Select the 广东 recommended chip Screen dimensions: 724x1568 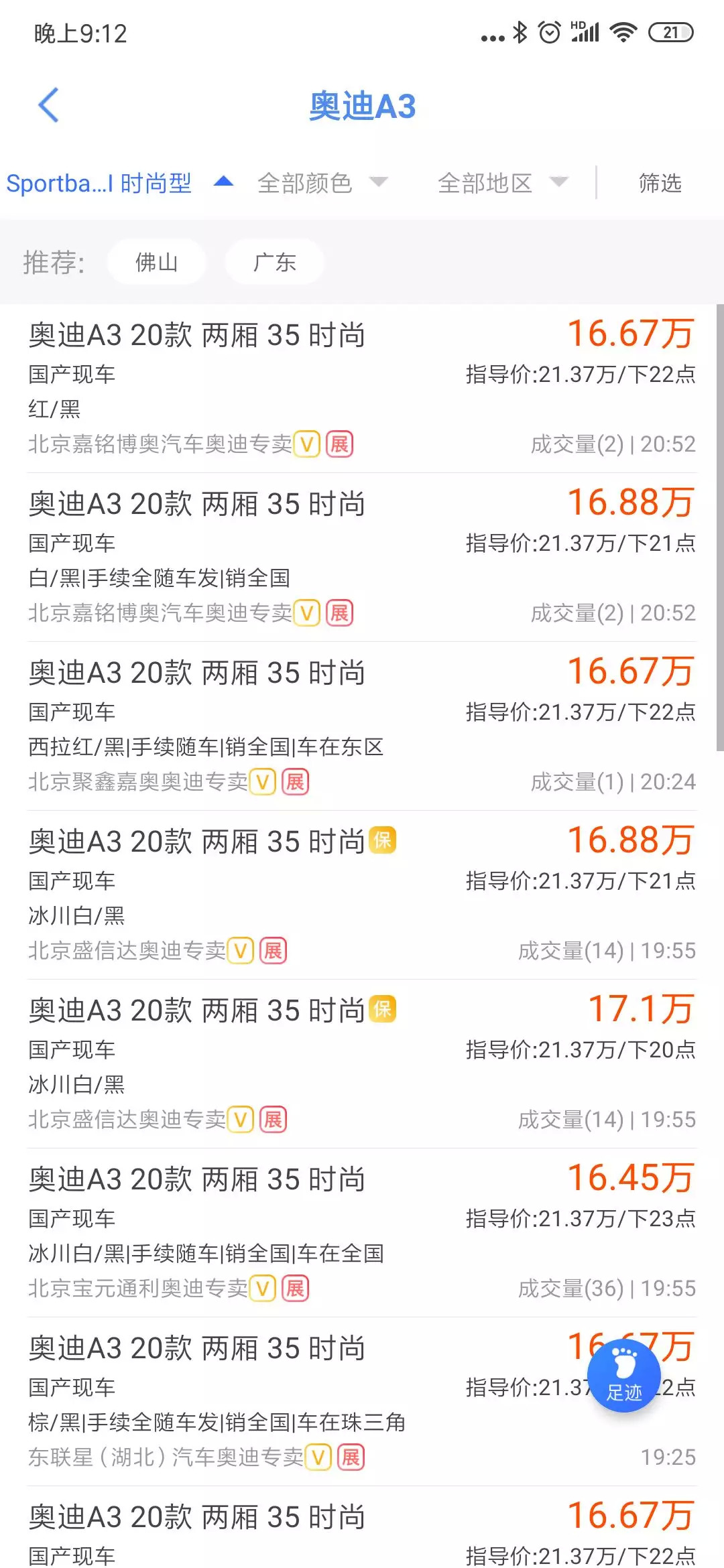[x=274, y=262]
